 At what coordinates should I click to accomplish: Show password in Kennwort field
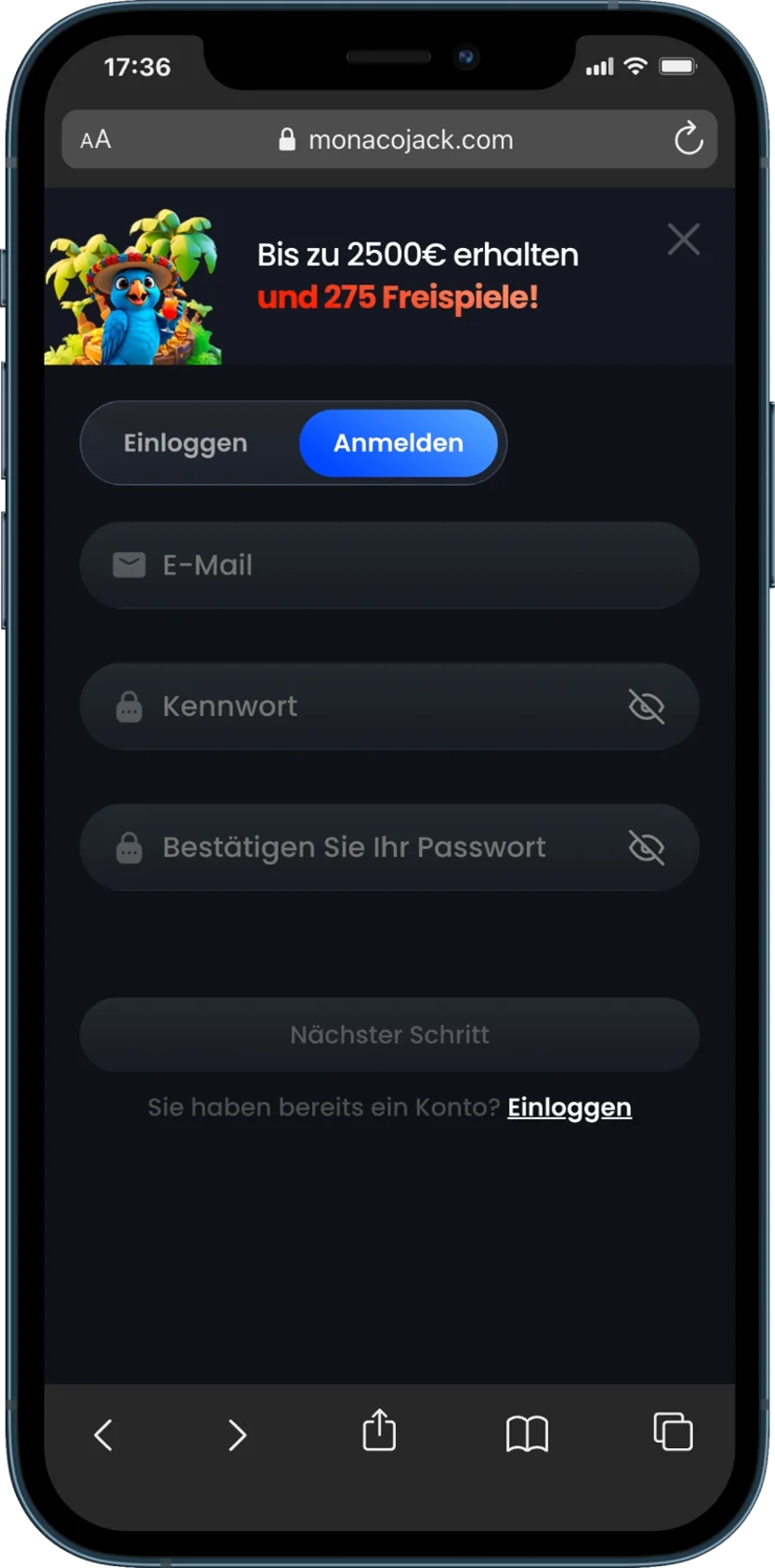pos(646,706)
